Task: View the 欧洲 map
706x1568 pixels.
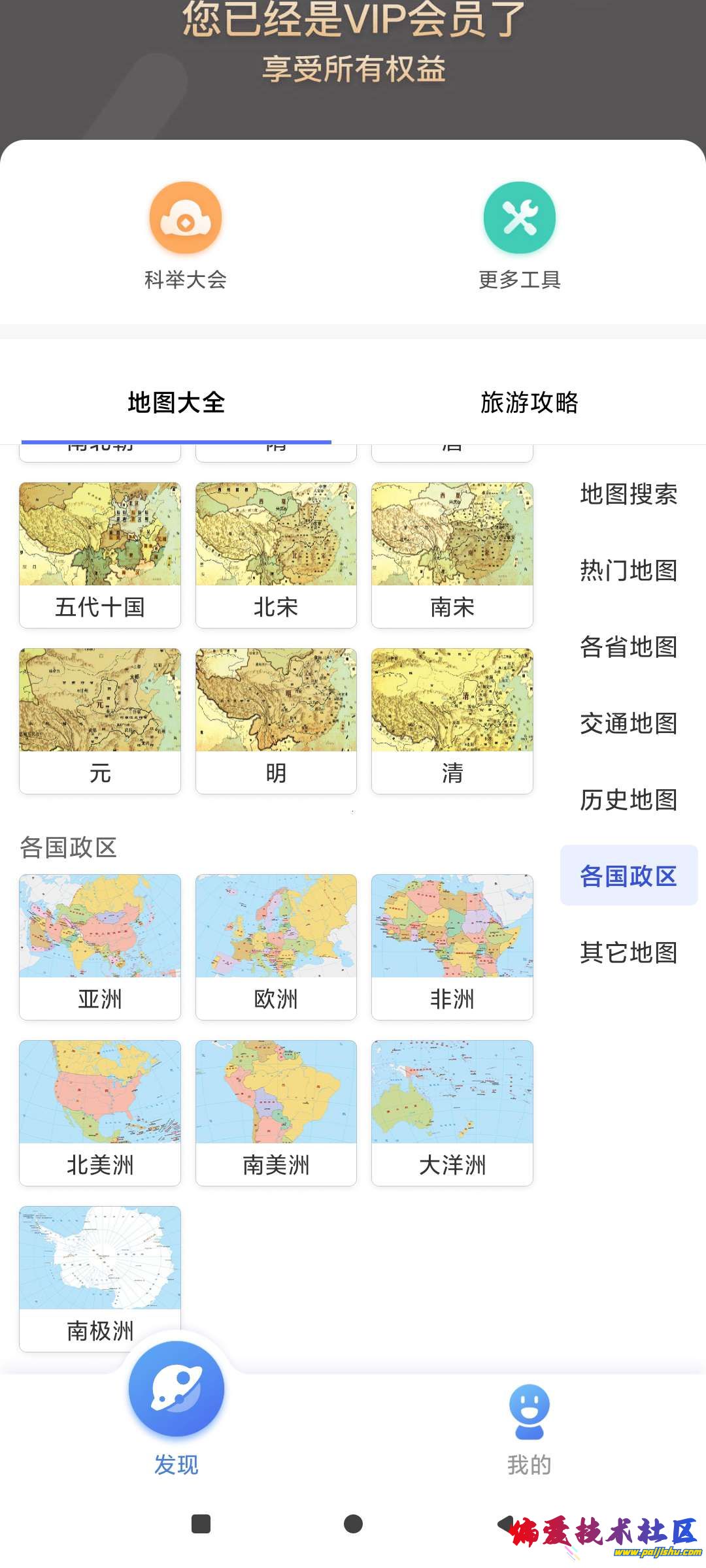Action: coord(276,947)
